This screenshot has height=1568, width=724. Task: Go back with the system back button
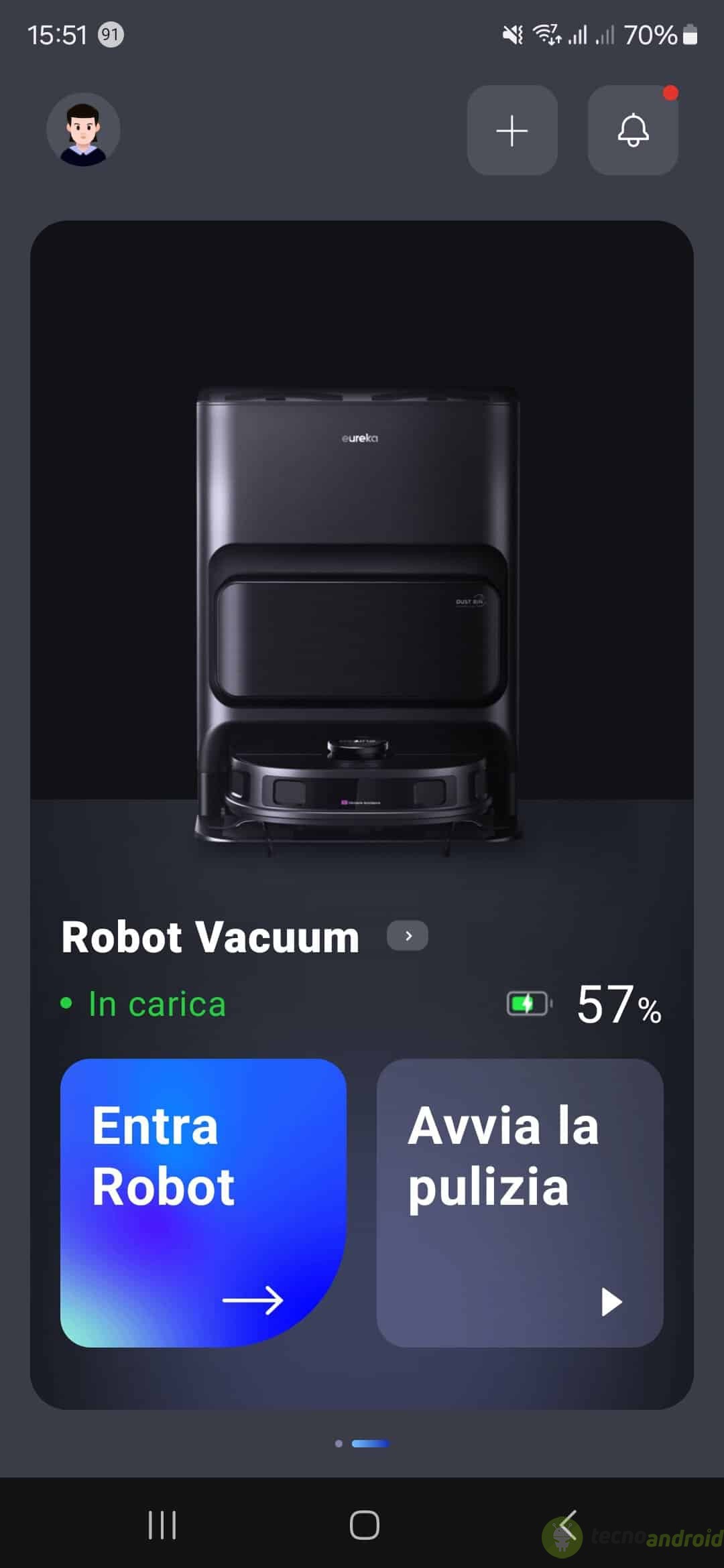[x=568, y=1526]
